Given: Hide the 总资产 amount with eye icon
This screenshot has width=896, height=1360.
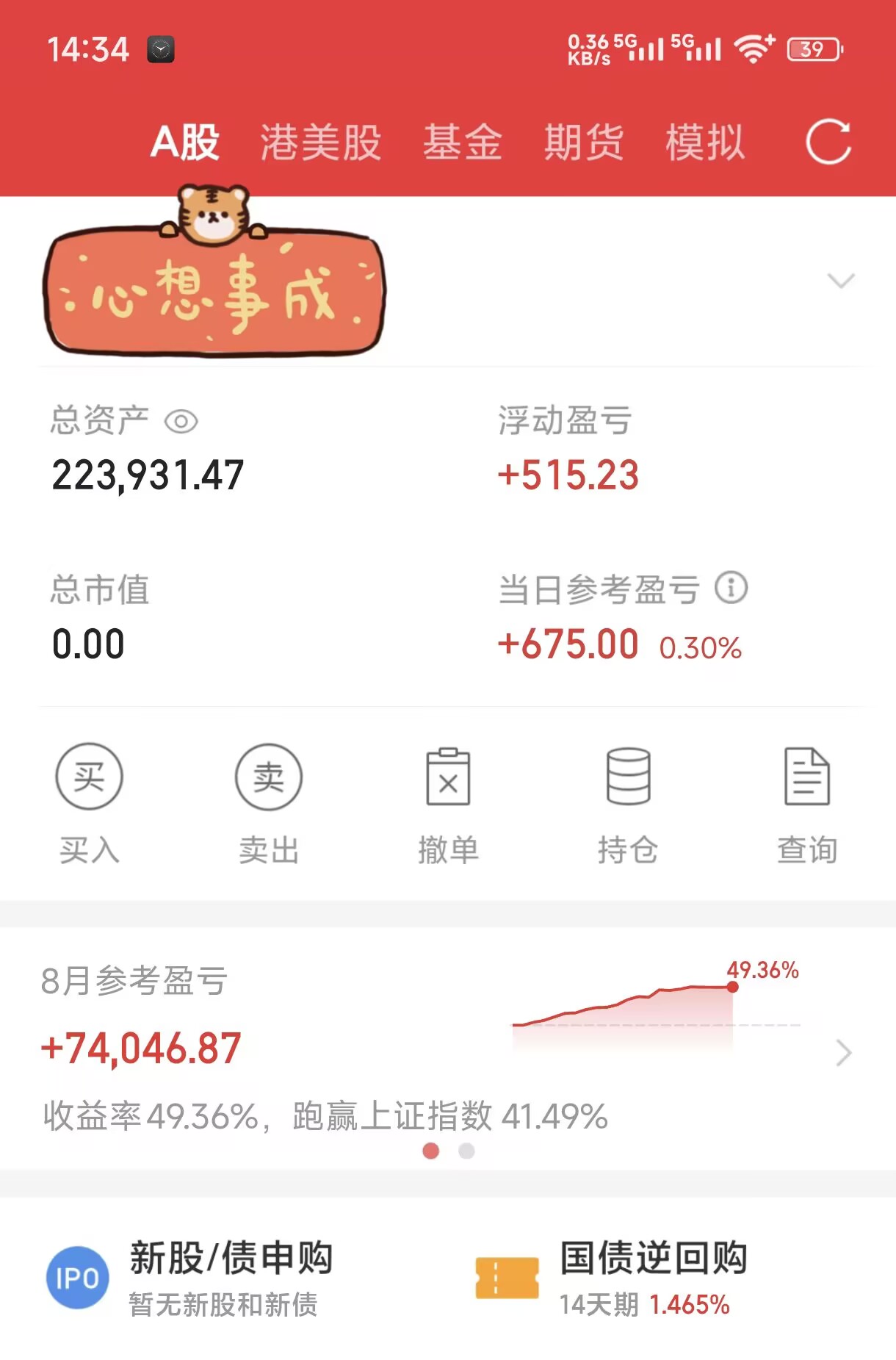Looking at the screenshot, I should tap(181, 422).
